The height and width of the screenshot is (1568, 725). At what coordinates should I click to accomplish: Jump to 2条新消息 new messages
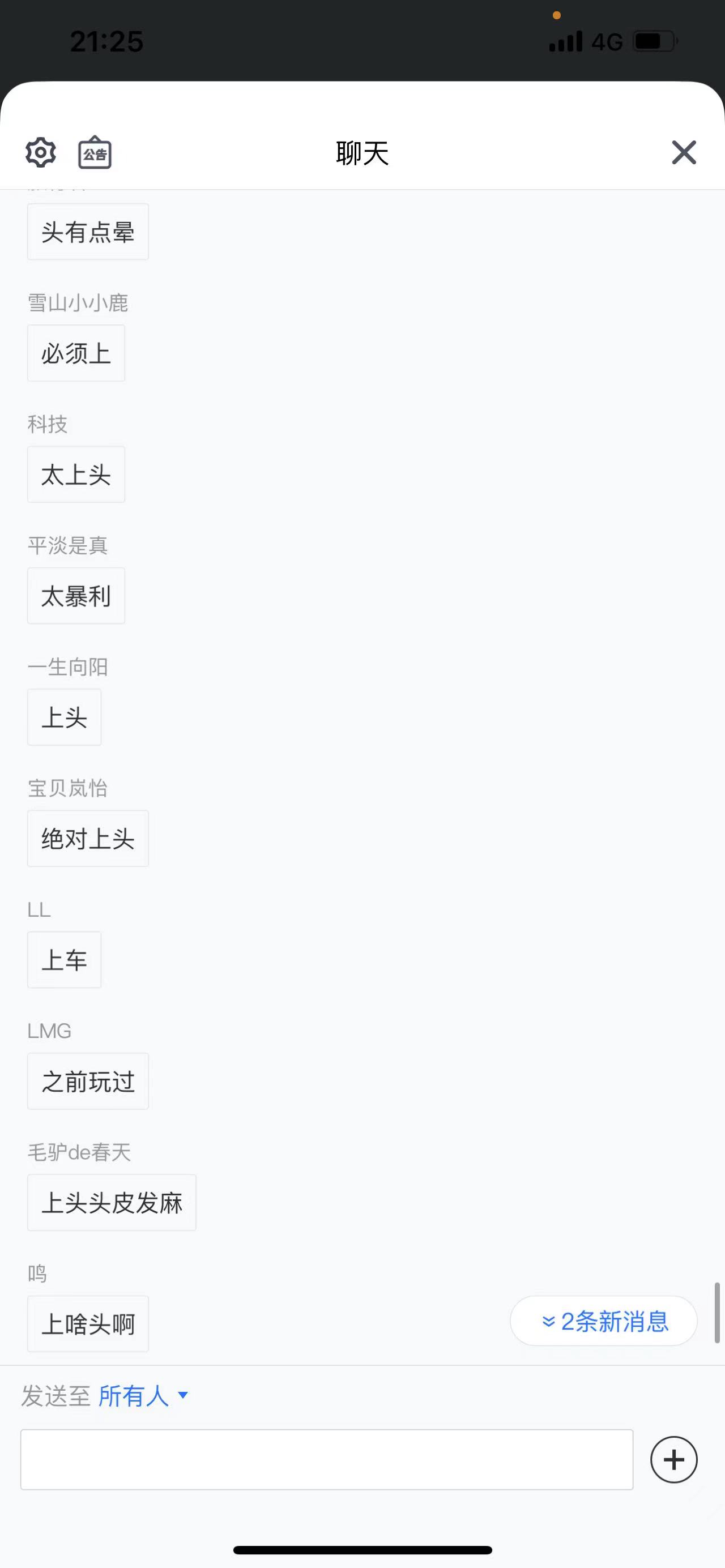[x=603, y=1321]
